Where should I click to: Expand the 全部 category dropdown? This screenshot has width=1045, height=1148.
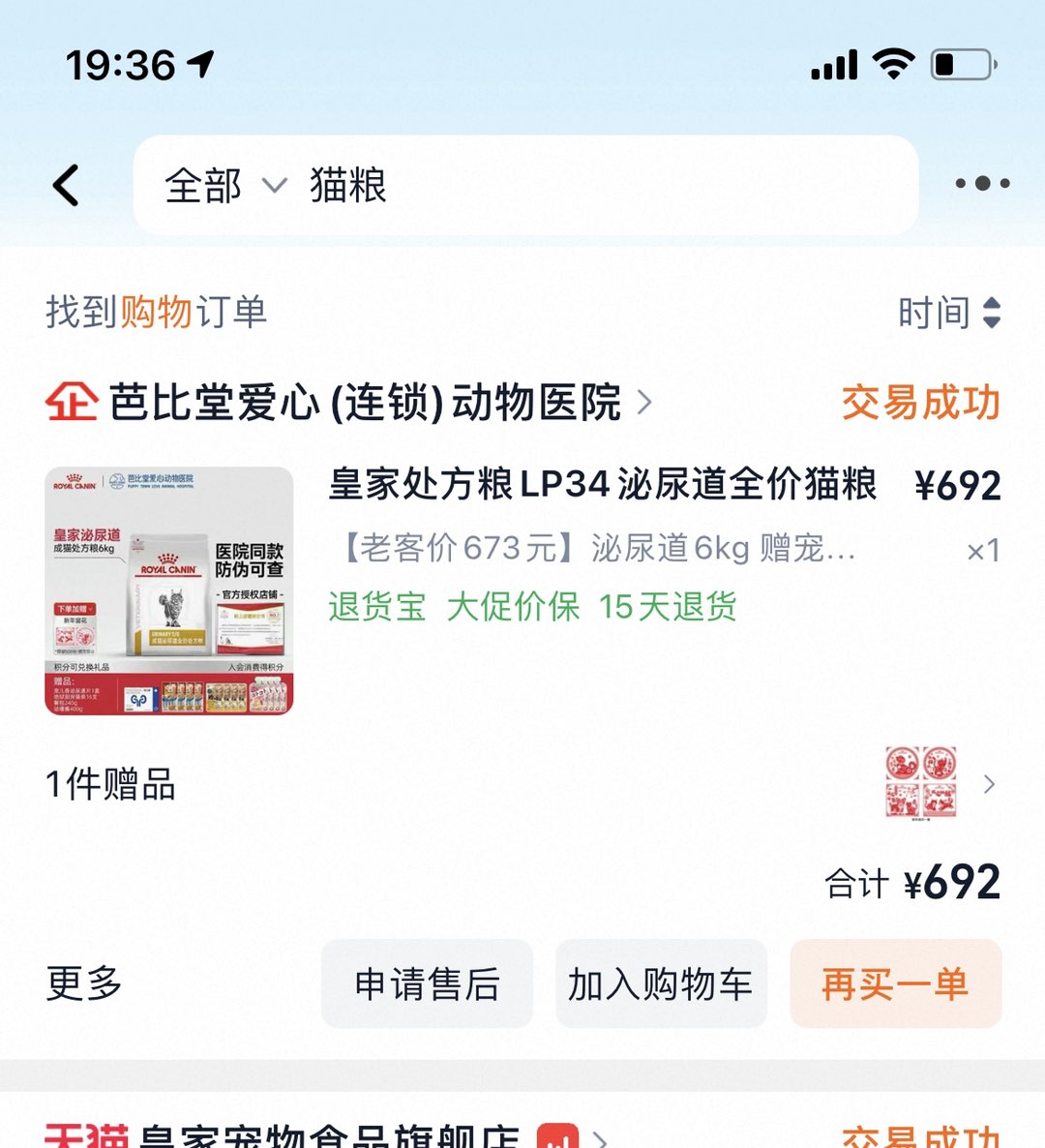tap(224, 185)
